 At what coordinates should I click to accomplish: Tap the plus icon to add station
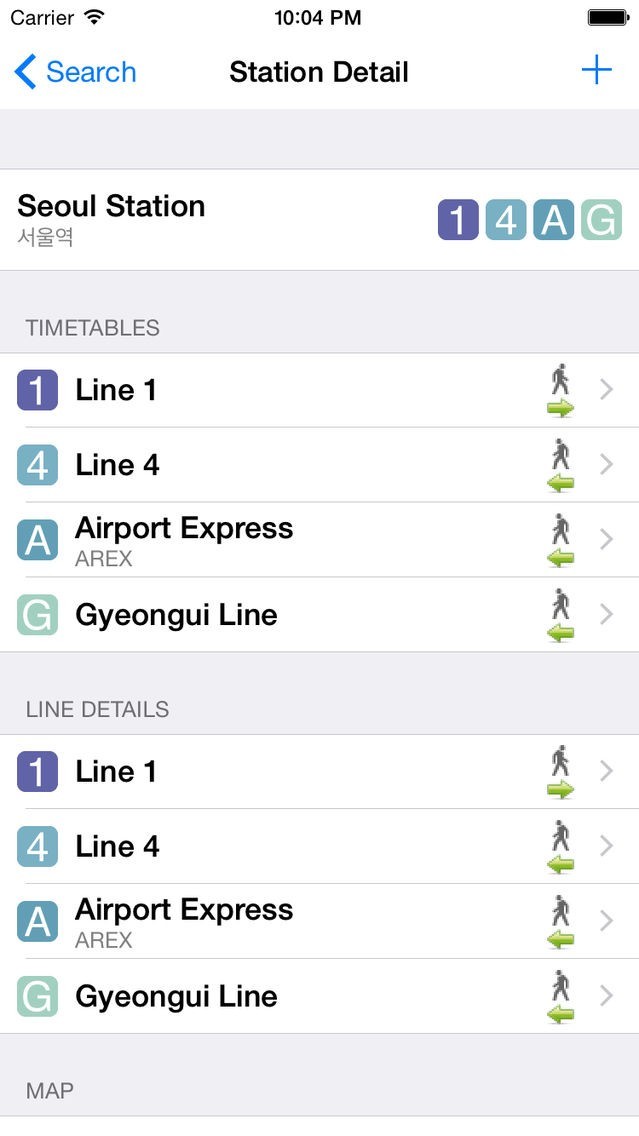pyautogui.click(x=596, y=70)
